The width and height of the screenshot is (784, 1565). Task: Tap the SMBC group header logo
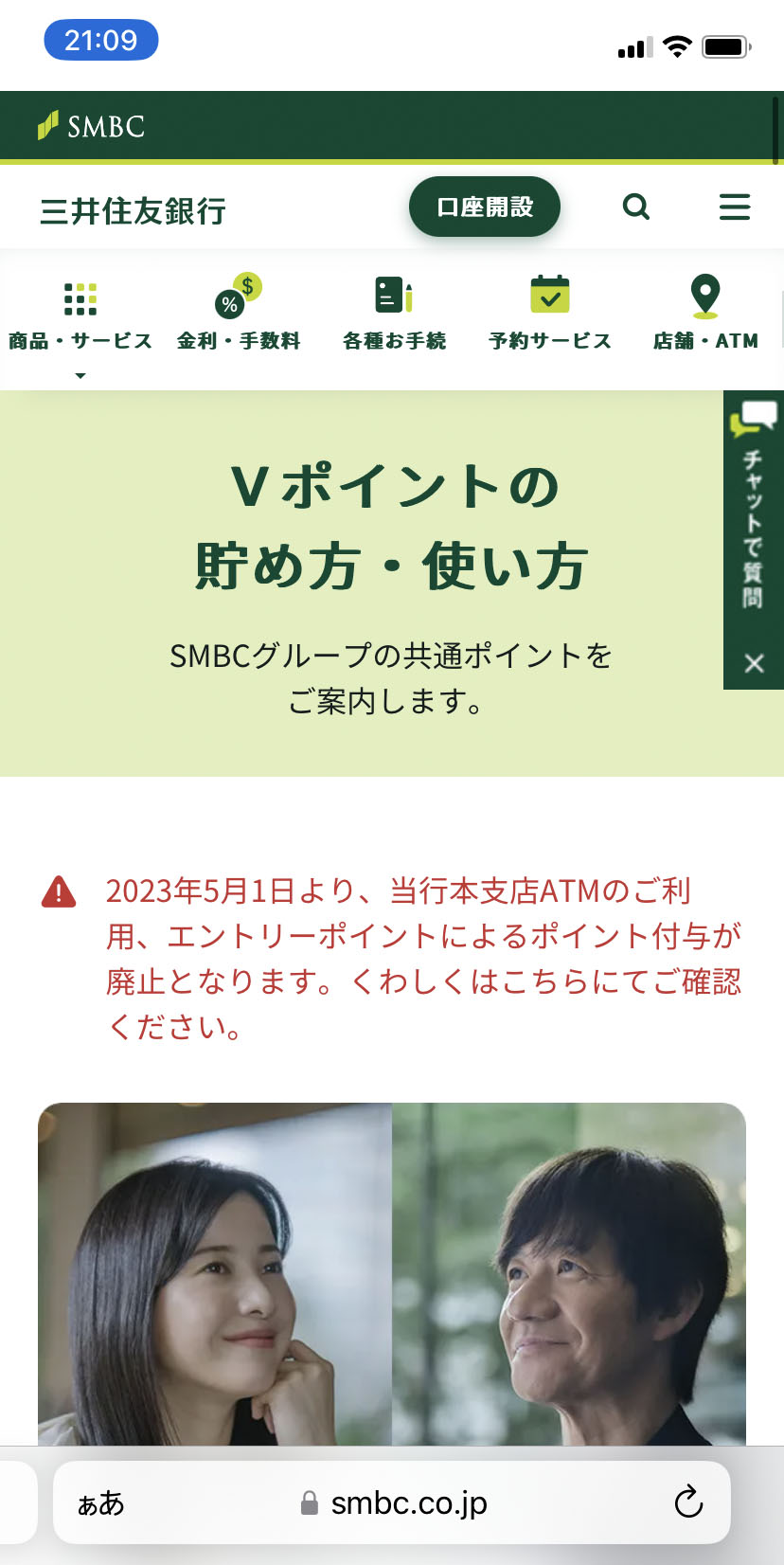pos(92,126)
